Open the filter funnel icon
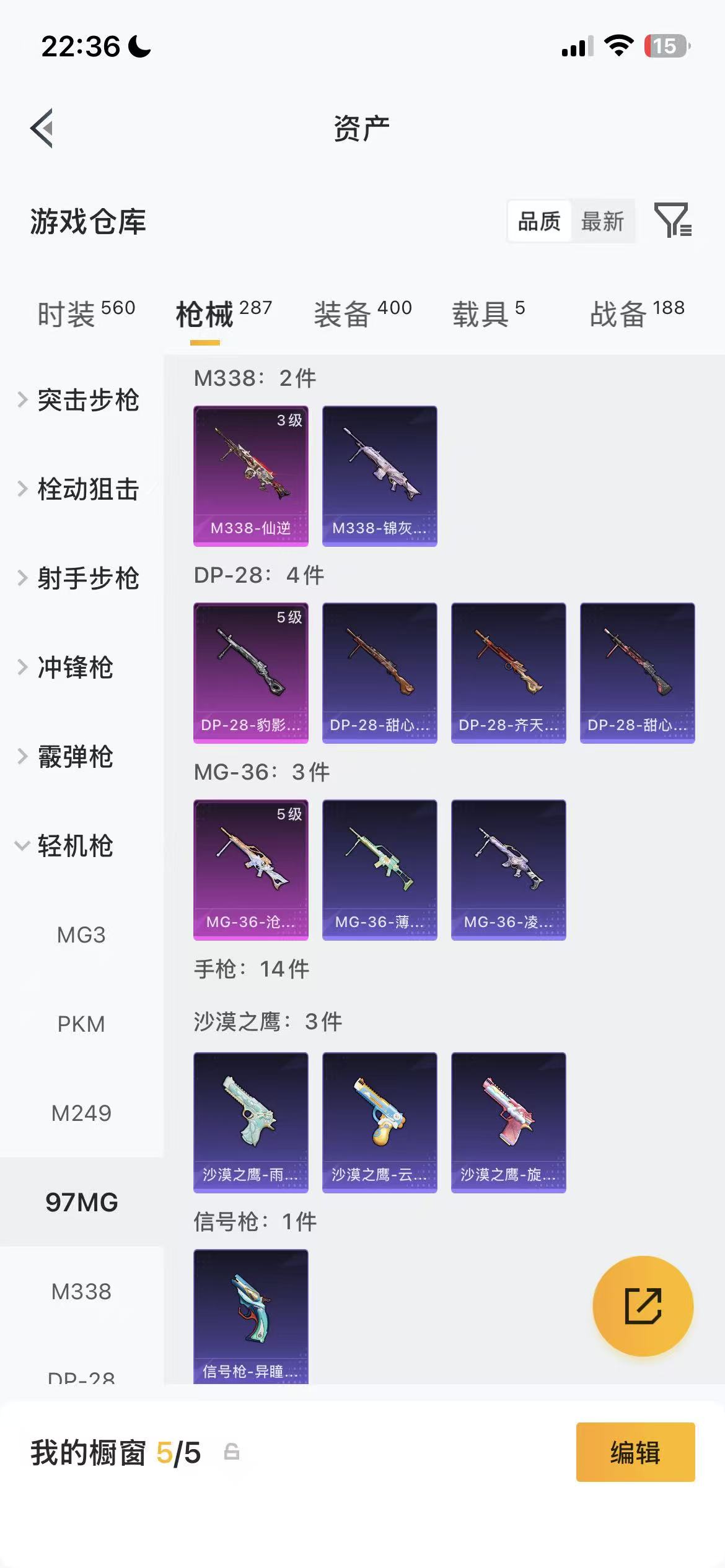The width and height of the screenshot is (725, 1568). click(673, 220)
